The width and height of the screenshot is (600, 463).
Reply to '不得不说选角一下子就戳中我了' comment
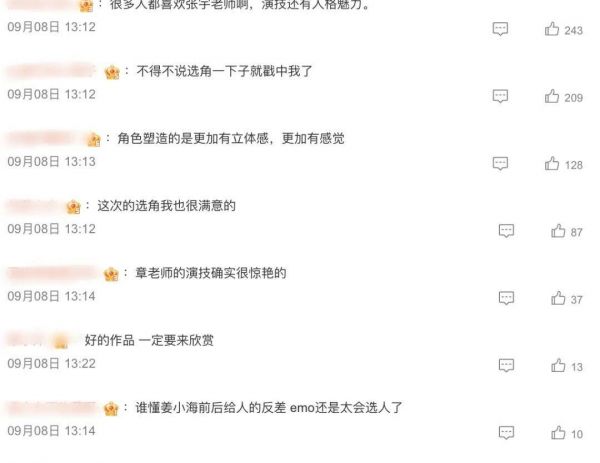(x=500, y=97)
